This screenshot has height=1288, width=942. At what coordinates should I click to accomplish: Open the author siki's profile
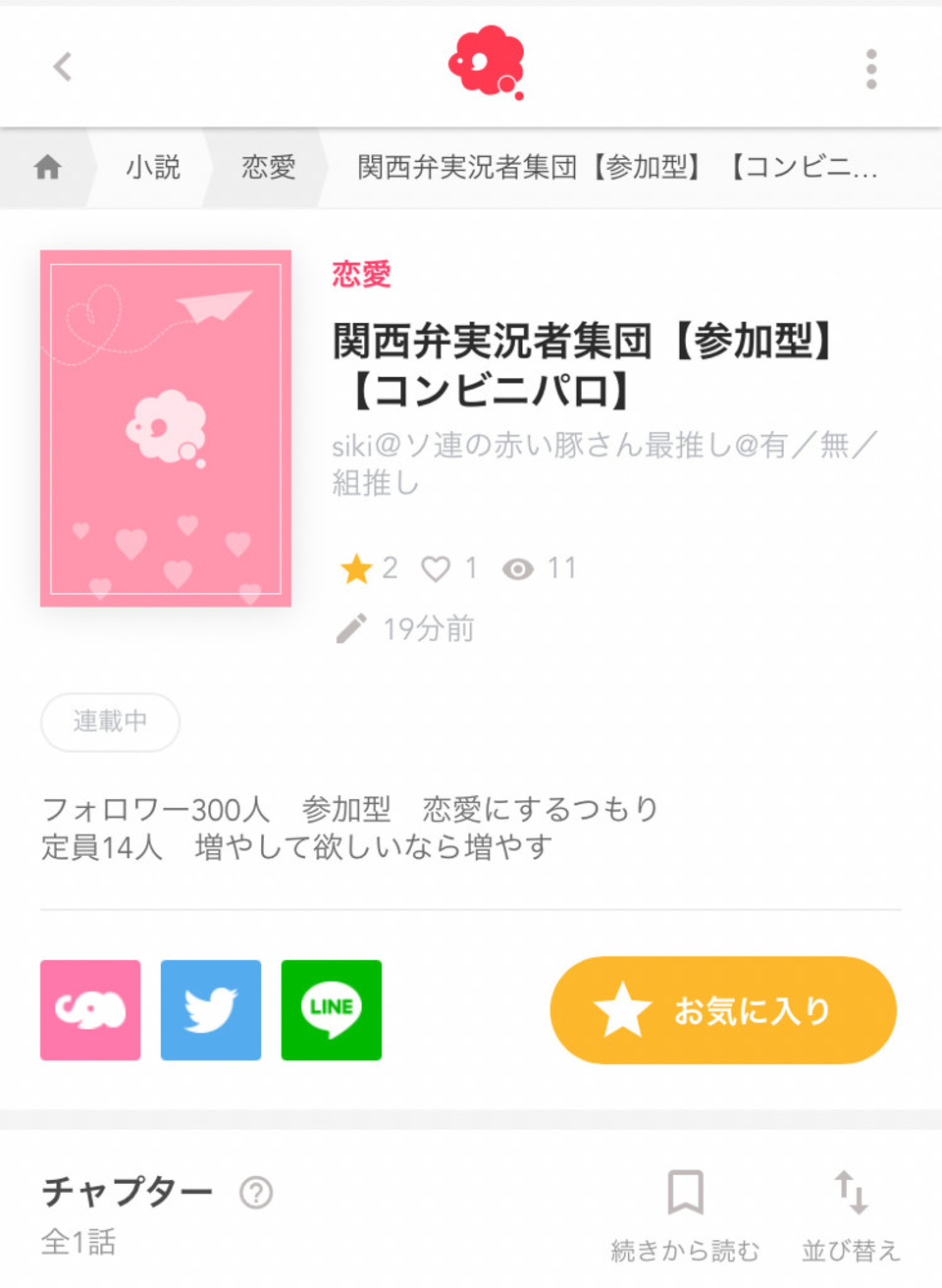pyautogui.click(x=602, y=462)
